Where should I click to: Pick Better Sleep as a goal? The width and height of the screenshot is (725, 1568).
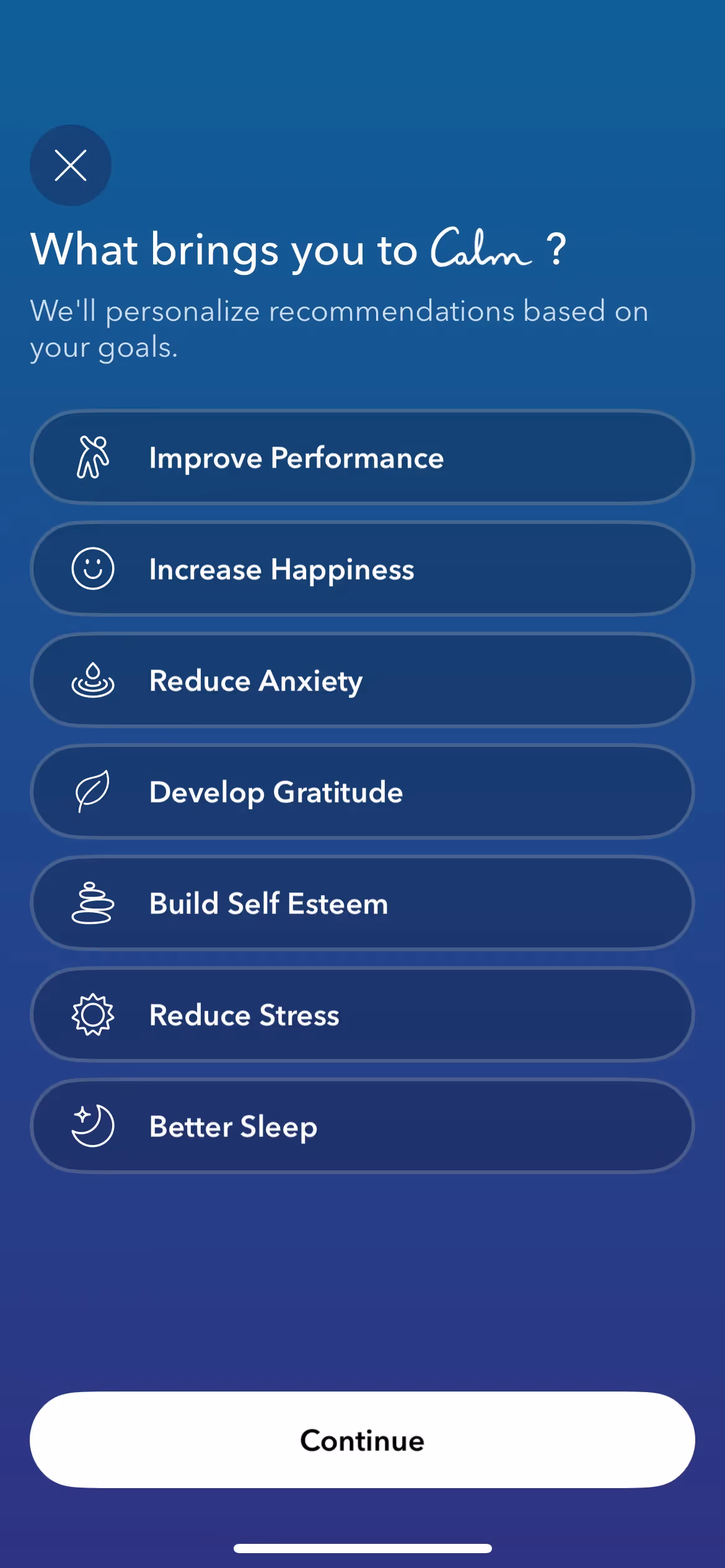click(x=362, y=1126)
